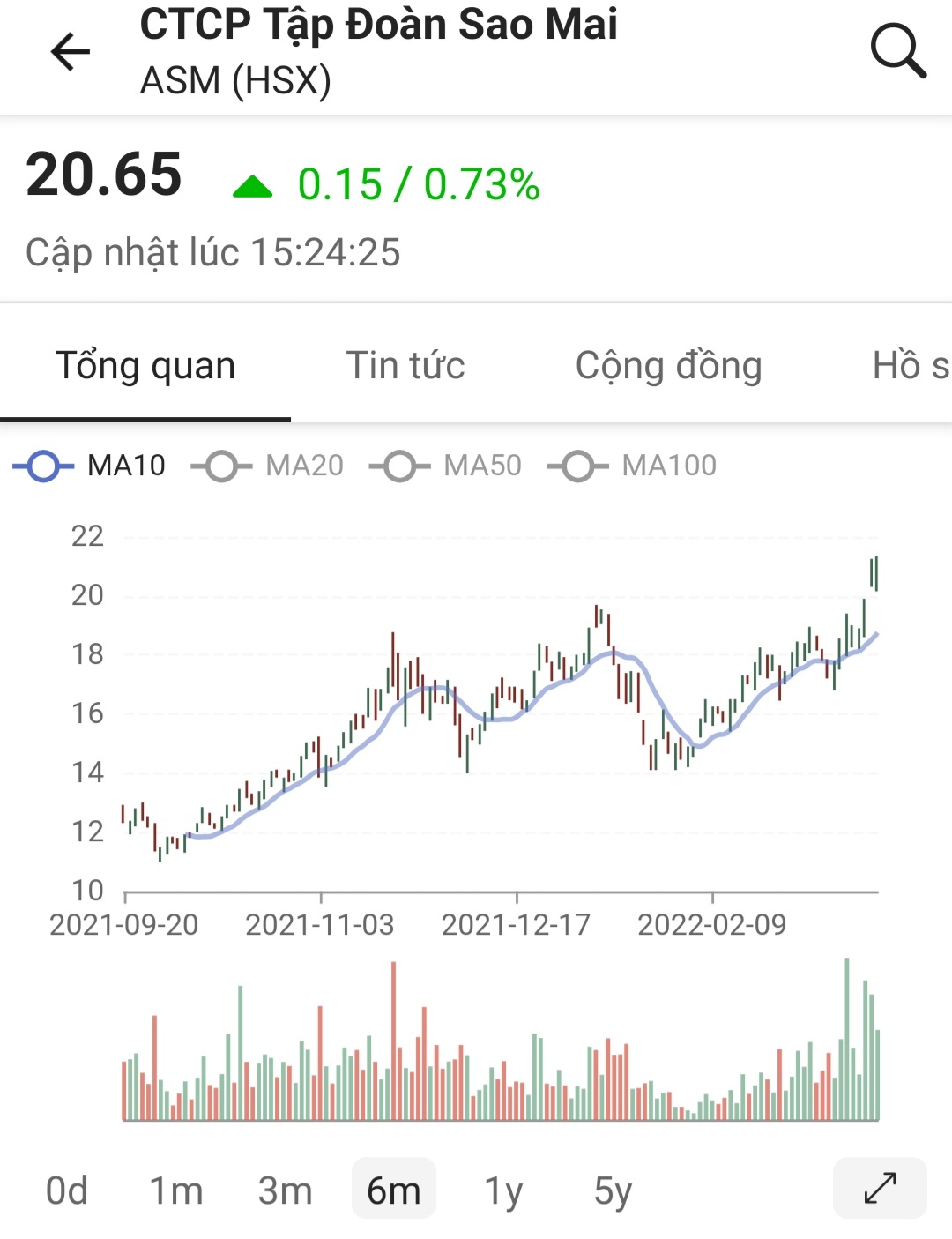This screenshot has height=1239, width=952.
Task: Set chart period to 3m
Action: pyautogui.click(x=285, y=1190)
